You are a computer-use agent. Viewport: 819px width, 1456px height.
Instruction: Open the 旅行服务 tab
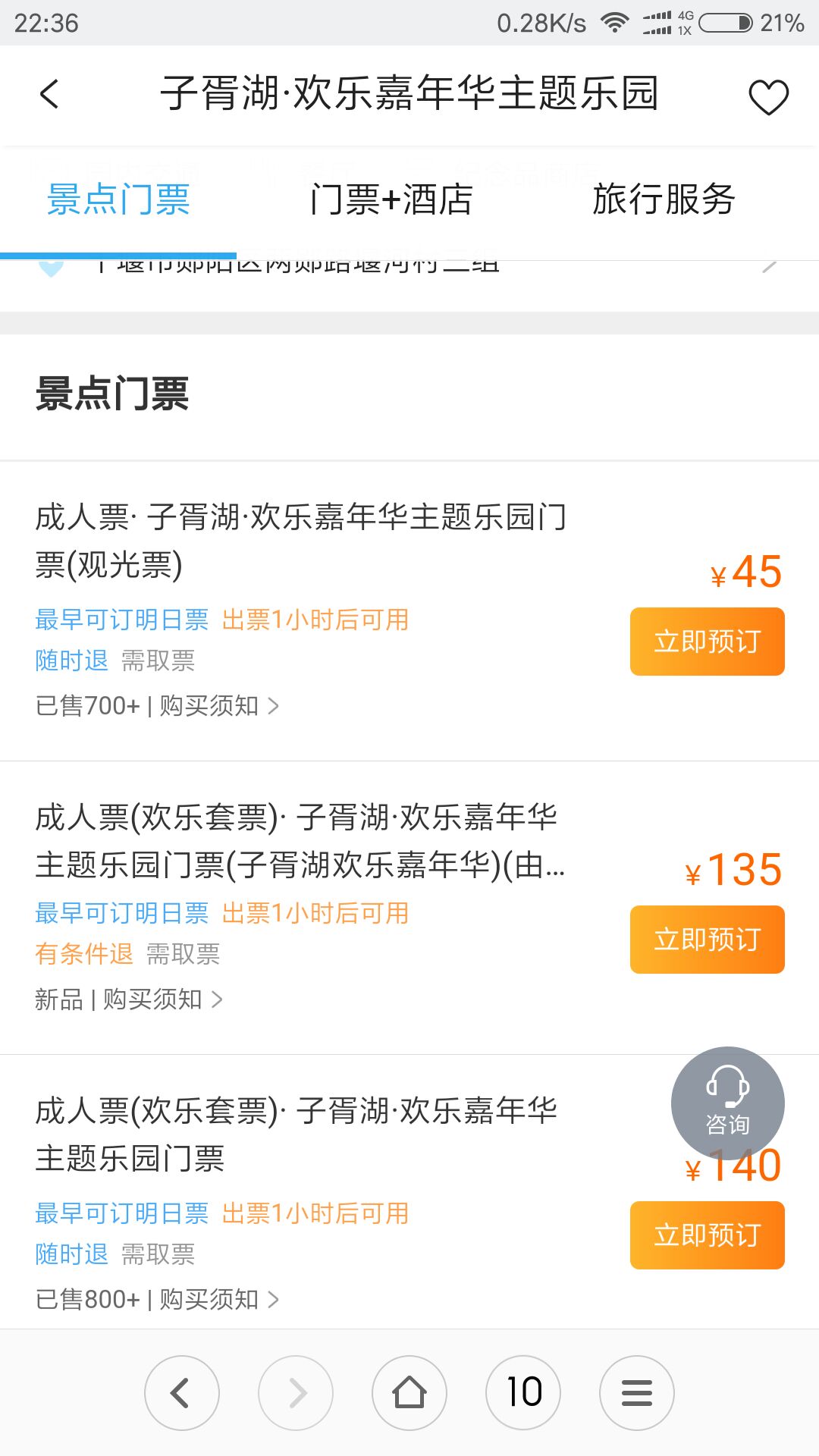[664, 200]
